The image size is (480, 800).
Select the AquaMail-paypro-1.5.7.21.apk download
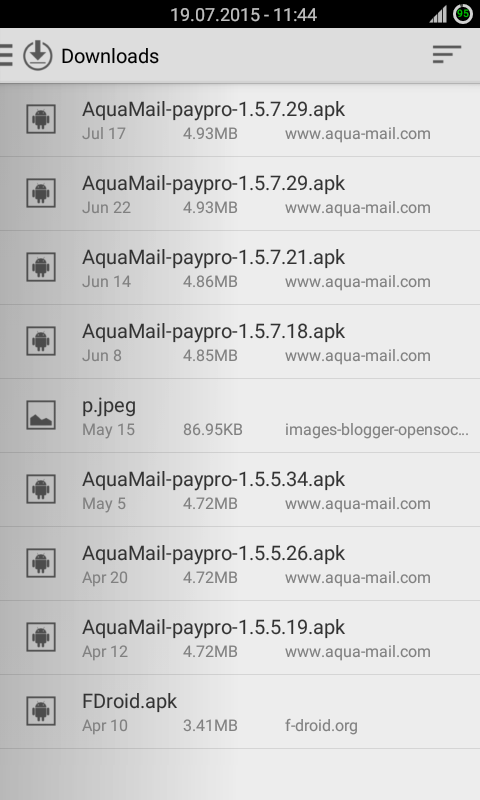tap(240, 268)
